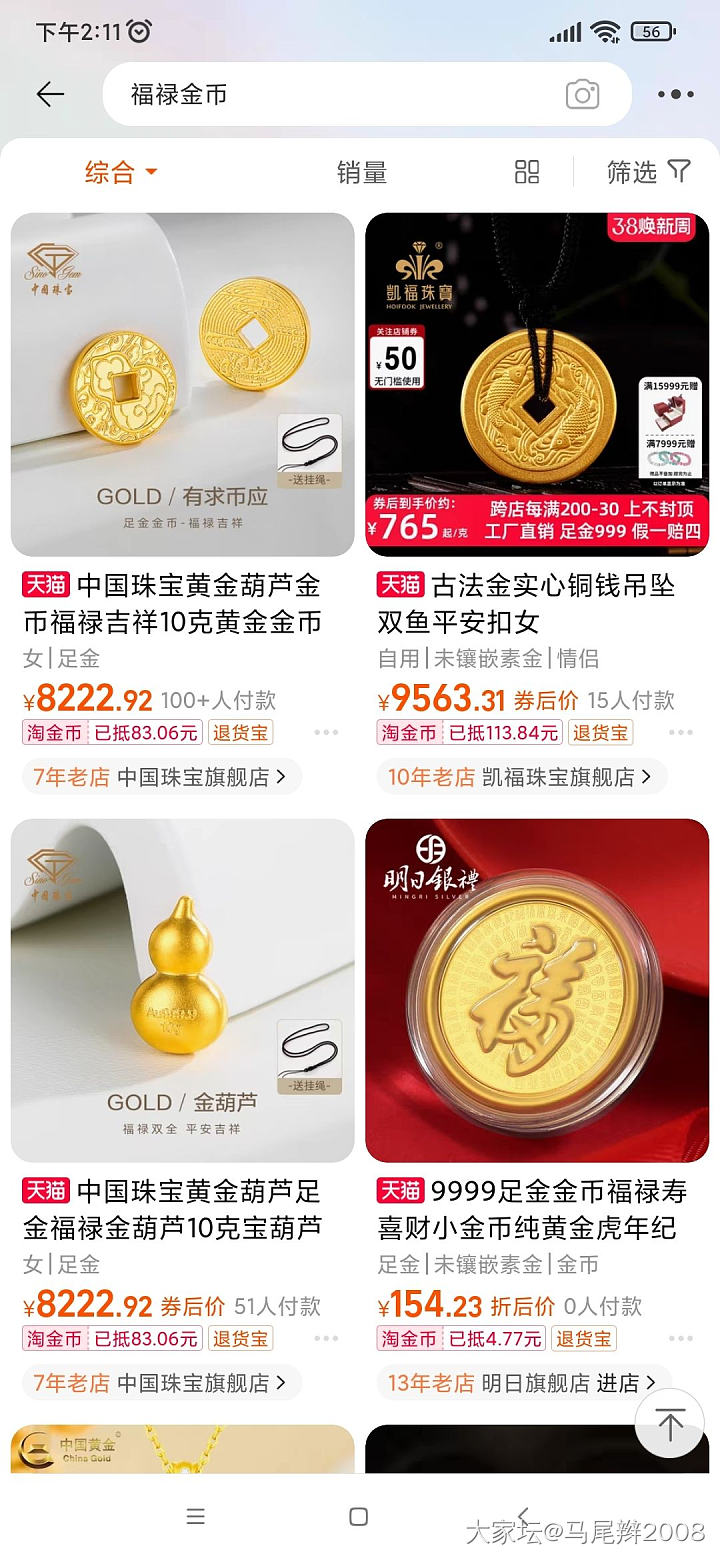This screenshot has height=1560, width=720.
Task: Open the 筛选 filter panel
Action: pos(648,172)
